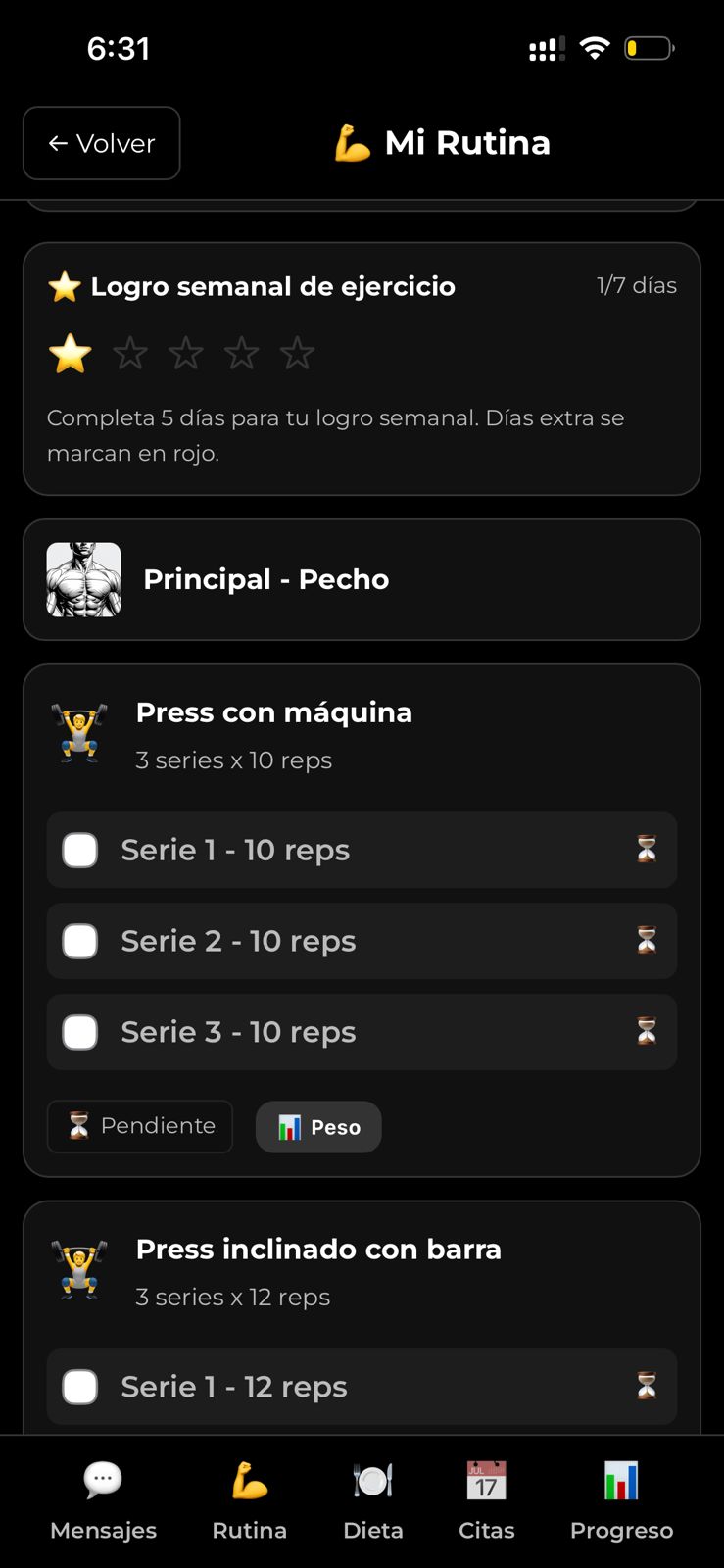The width and height of the screenshot is (724, 1568).
Task: Open the Peso weight tracker button
Action: click(x=318, y=1126)
